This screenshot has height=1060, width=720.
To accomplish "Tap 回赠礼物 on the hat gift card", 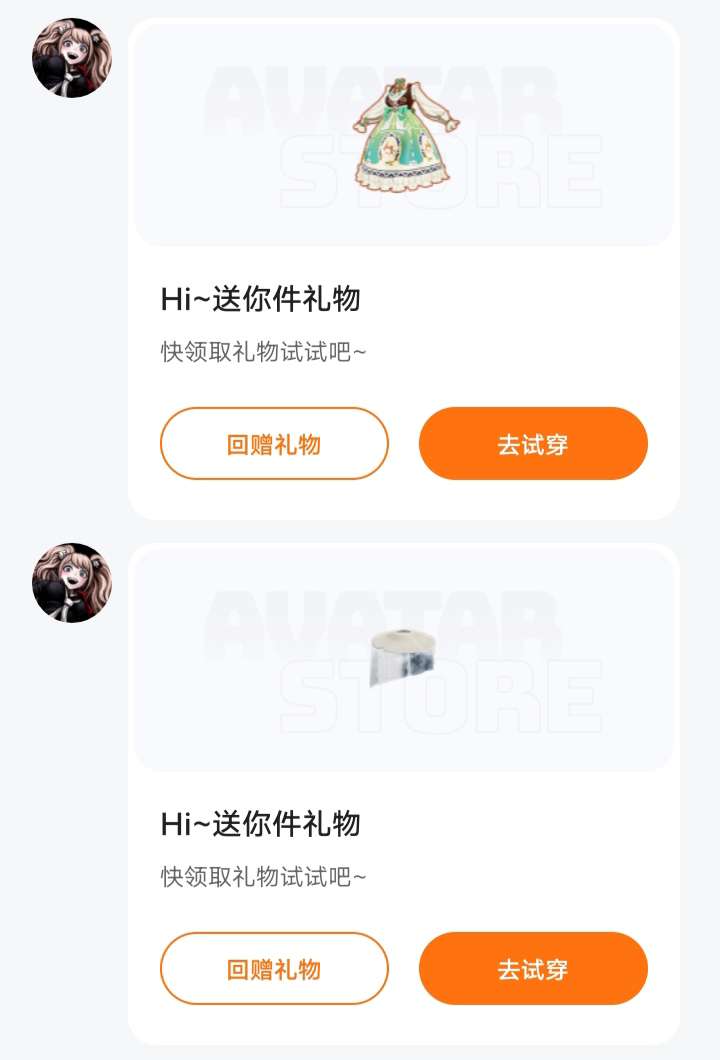I will (274, 969).
